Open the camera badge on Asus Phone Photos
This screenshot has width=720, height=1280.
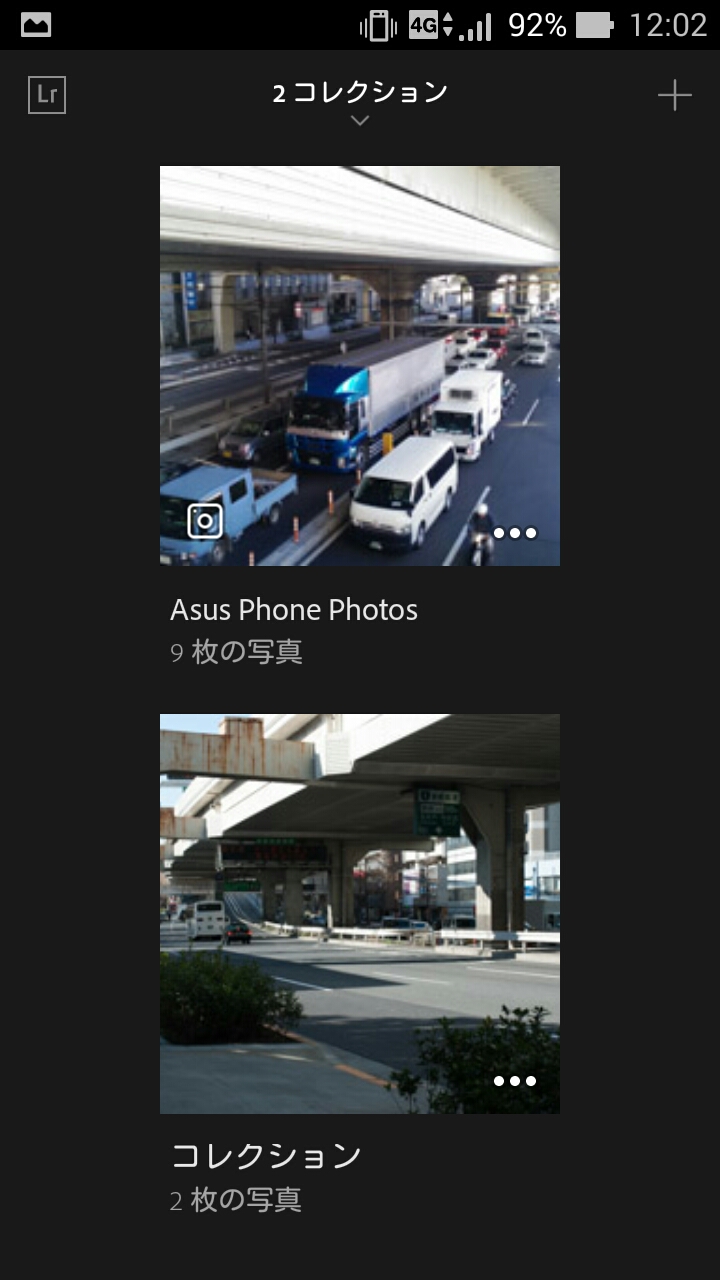[x=203, y=523]
